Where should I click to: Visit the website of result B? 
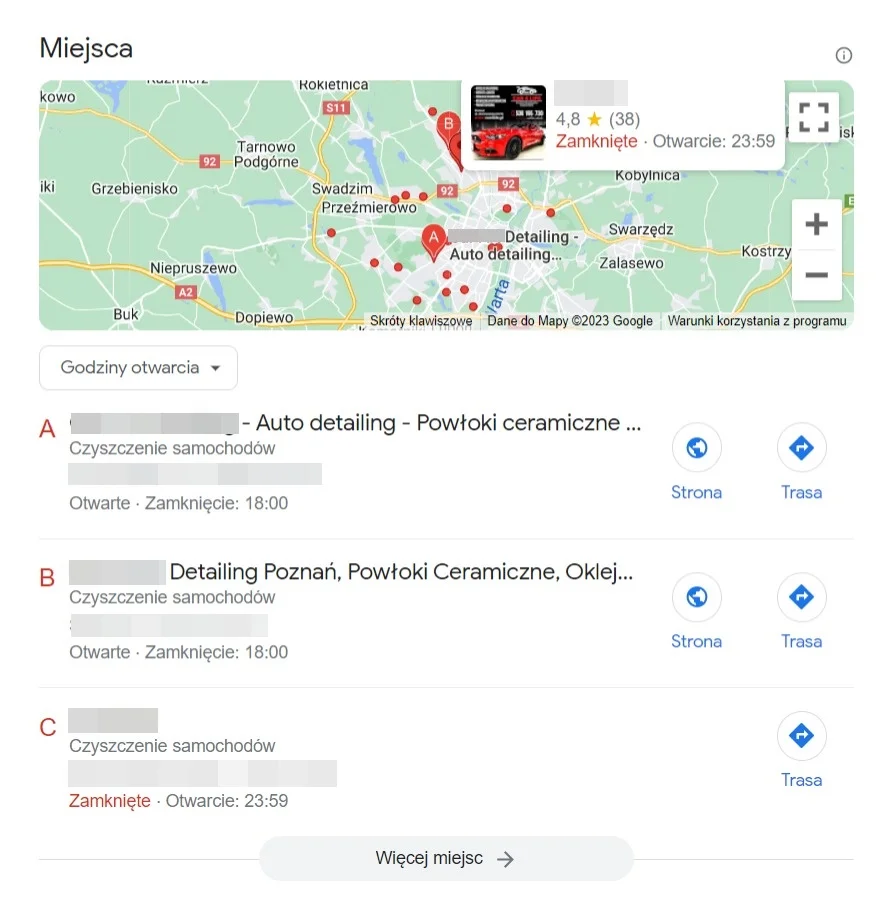tap(696, 611)
